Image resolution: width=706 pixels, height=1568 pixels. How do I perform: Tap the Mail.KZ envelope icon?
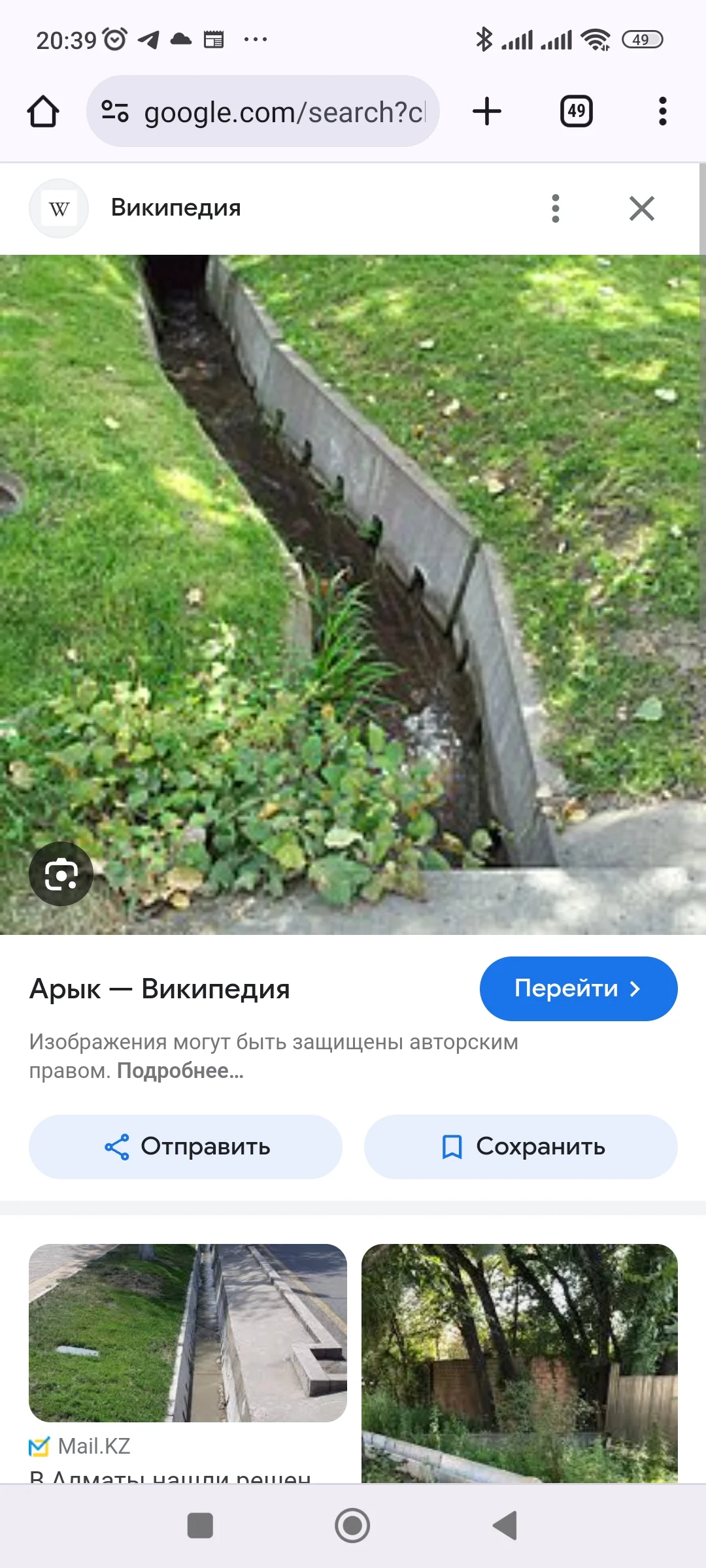pos(41,1445)
